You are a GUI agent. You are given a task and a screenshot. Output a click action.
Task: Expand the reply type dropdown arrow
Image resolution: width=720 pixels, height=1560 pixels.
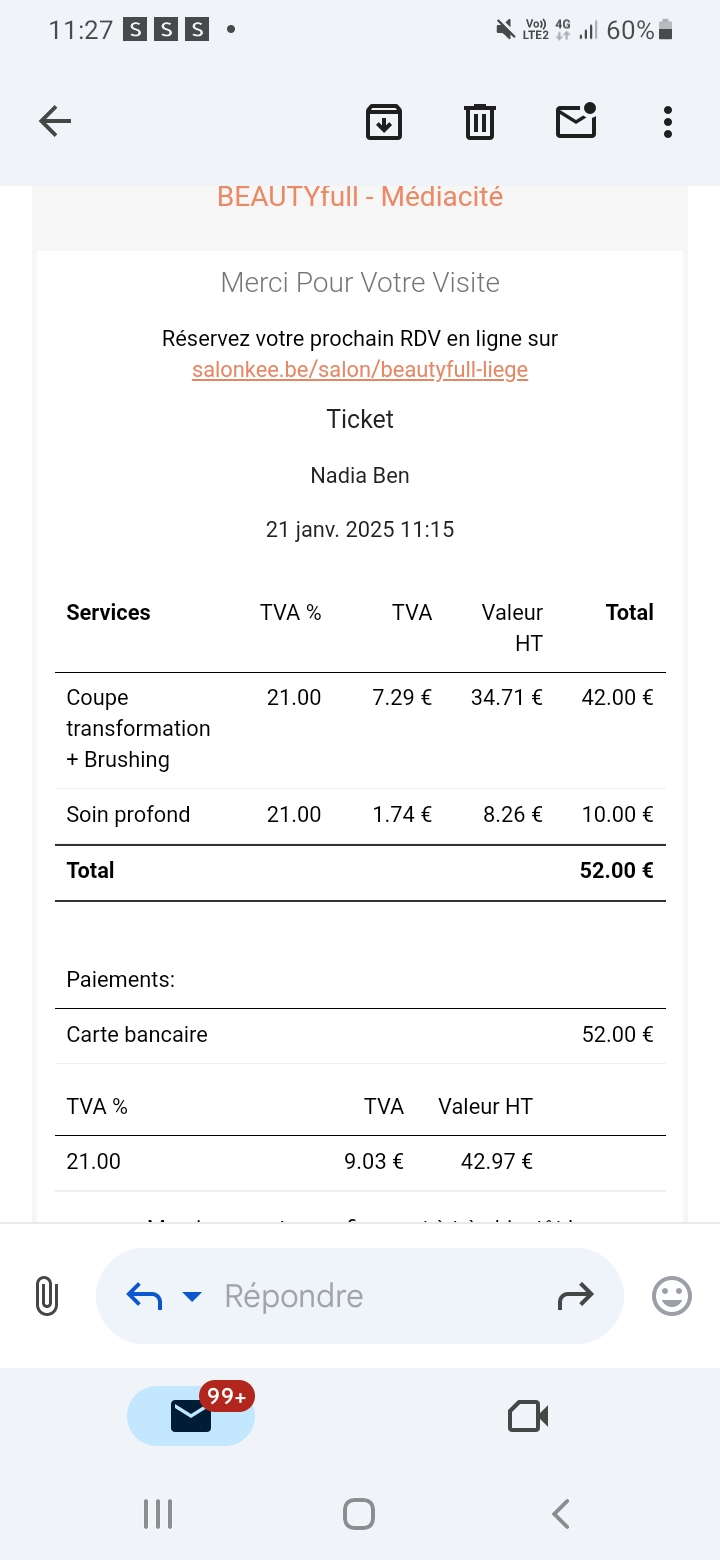[192, 1297]
